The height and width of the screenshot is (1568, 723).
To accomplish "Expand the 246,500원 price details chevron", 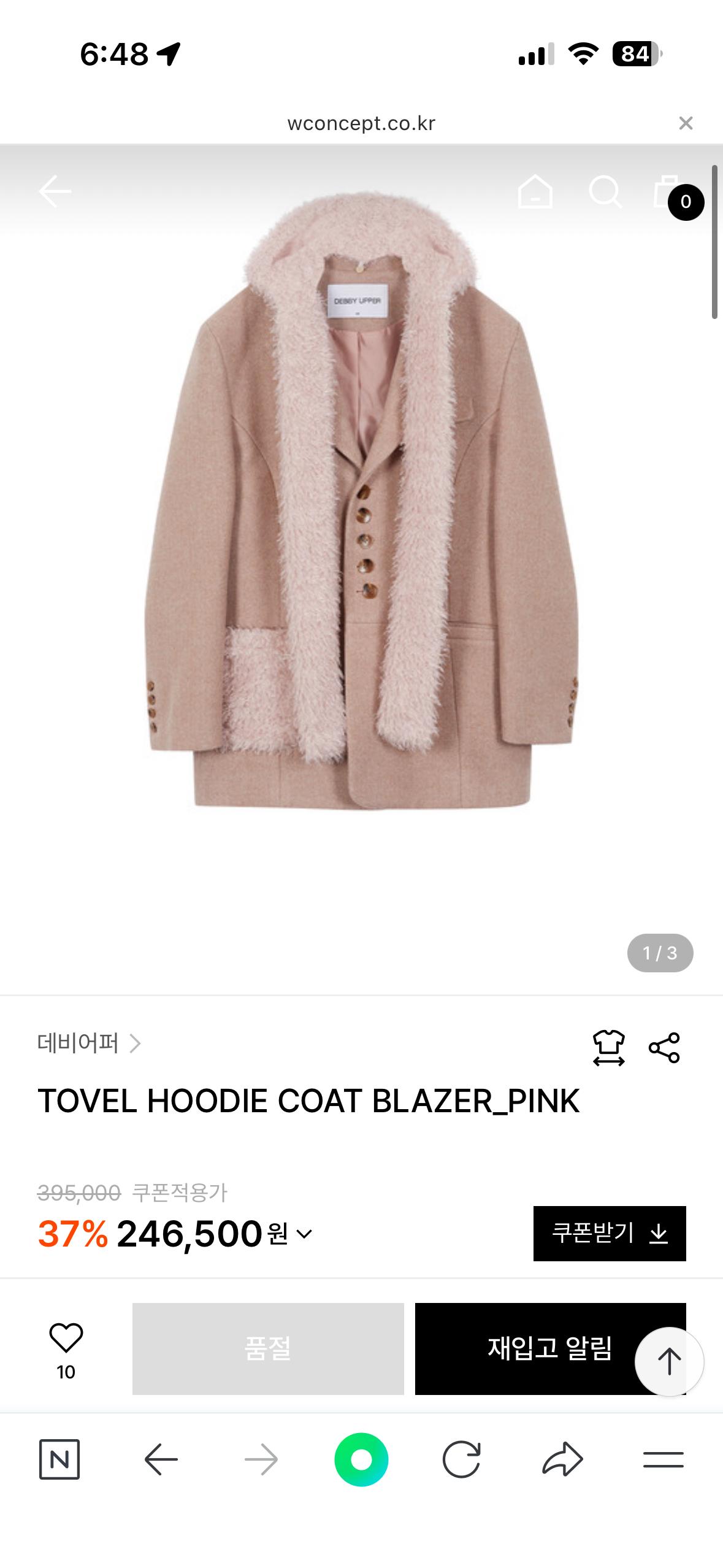I will pyautogui.click(x=304, y=1234).
